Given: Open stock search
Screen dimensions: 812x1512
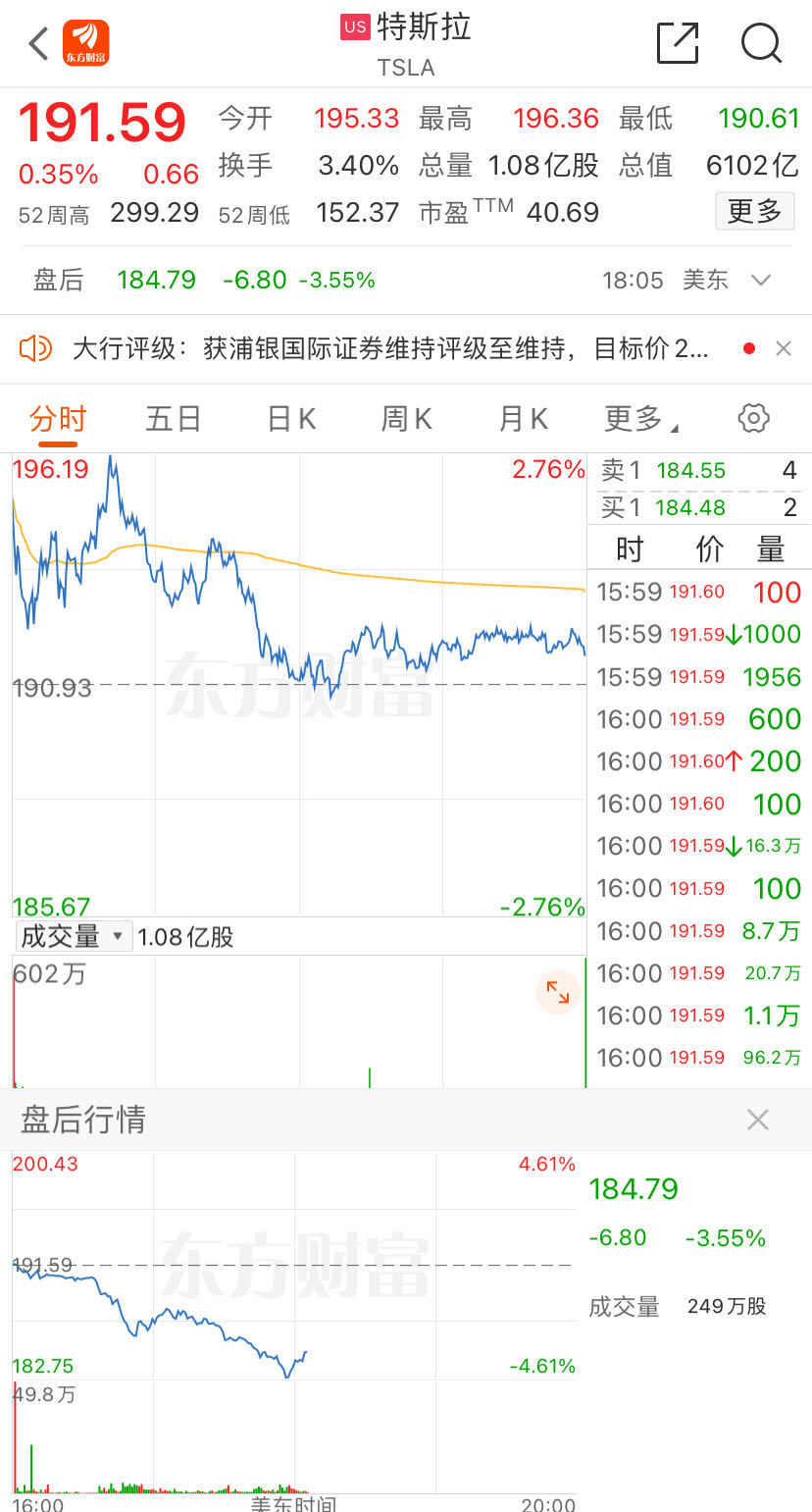Looking at the screenshot, I should tap(761, 43).
